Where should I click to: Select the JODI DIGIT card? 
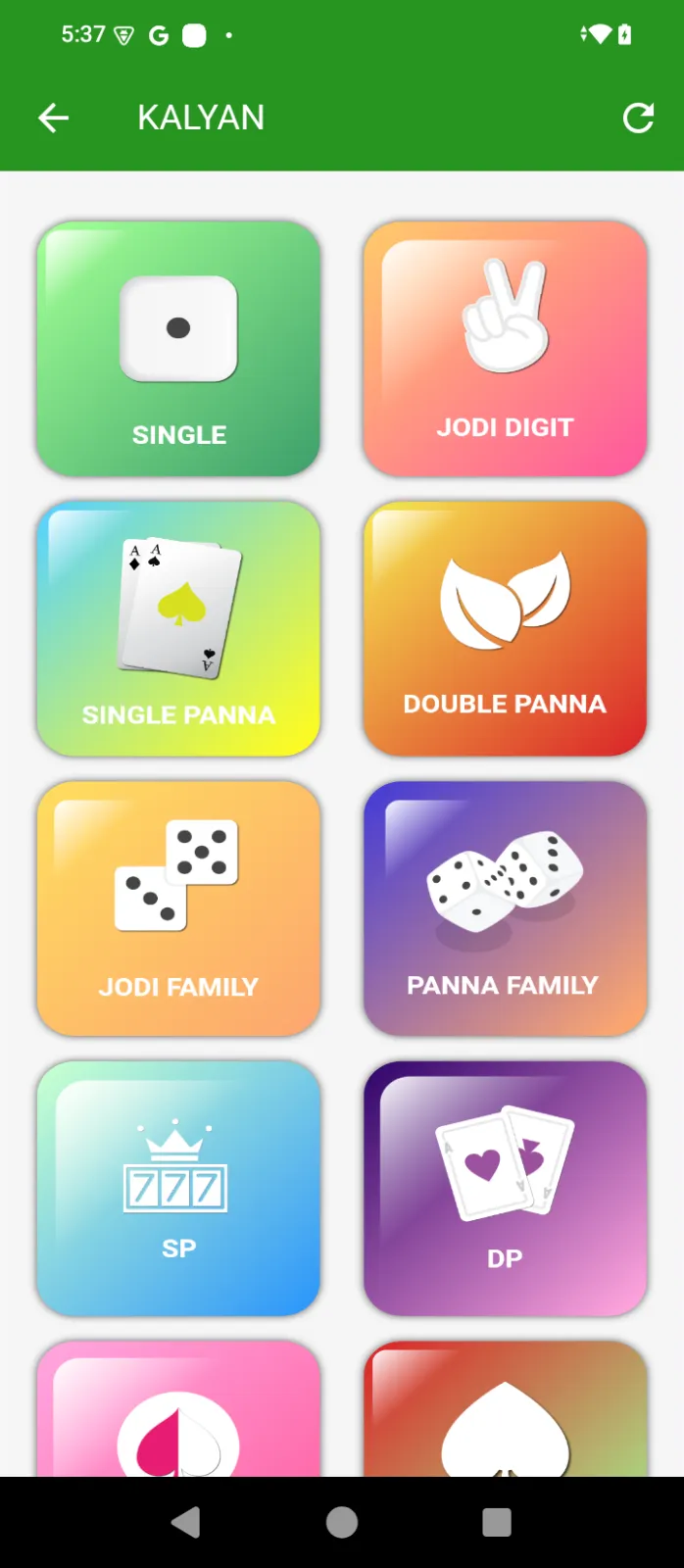click(505, 349)
